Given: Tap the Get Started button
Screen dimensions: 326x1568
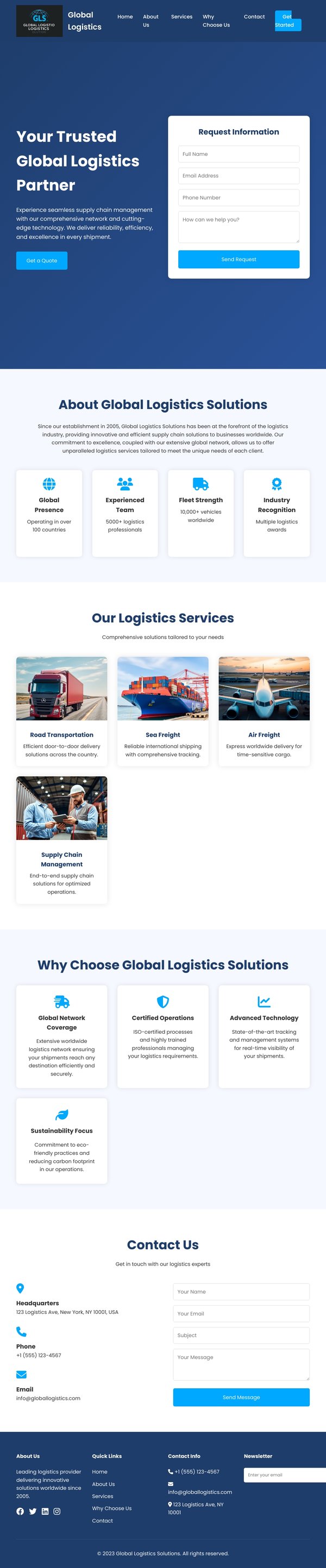Looking at the screenshot, I should [x=287, y=21].
